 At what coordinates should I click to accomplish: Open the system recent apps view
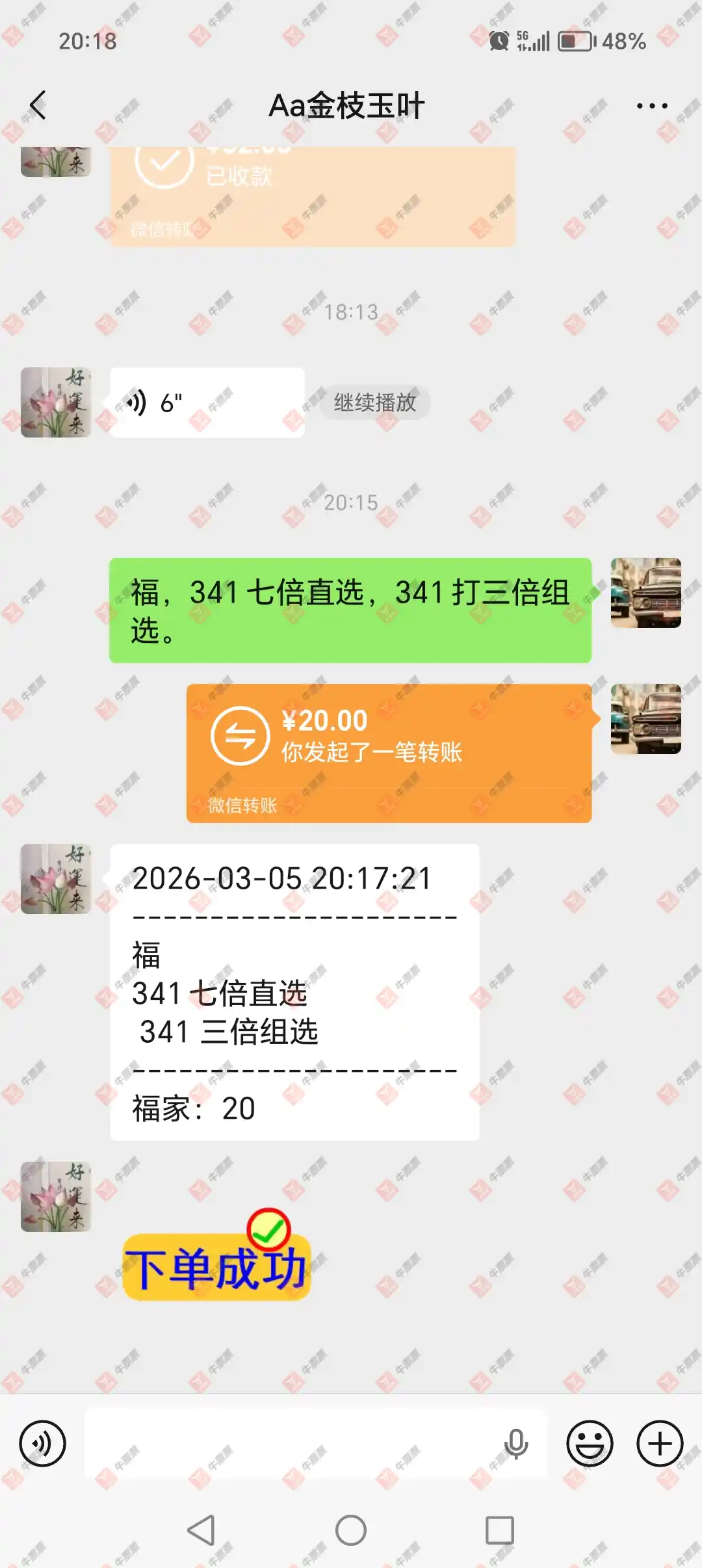[x=500, y=1530]
